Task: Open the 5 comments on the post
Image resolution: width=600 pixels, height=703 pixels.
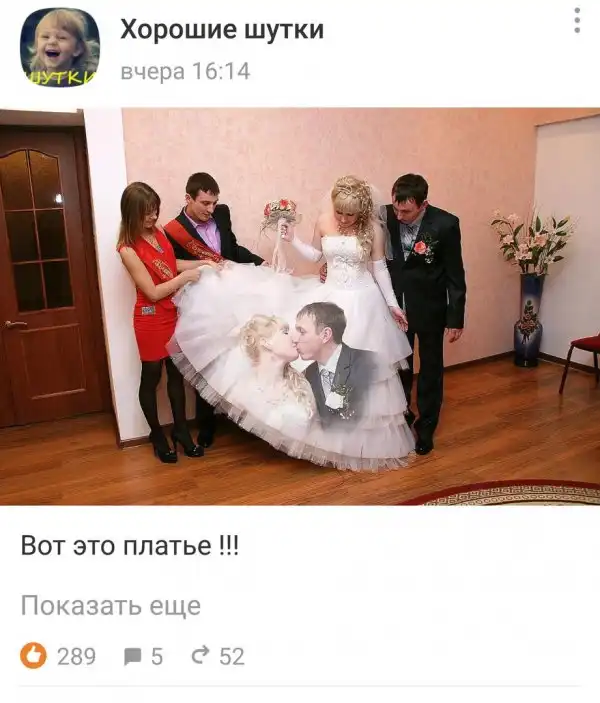Action: point(142,656)
